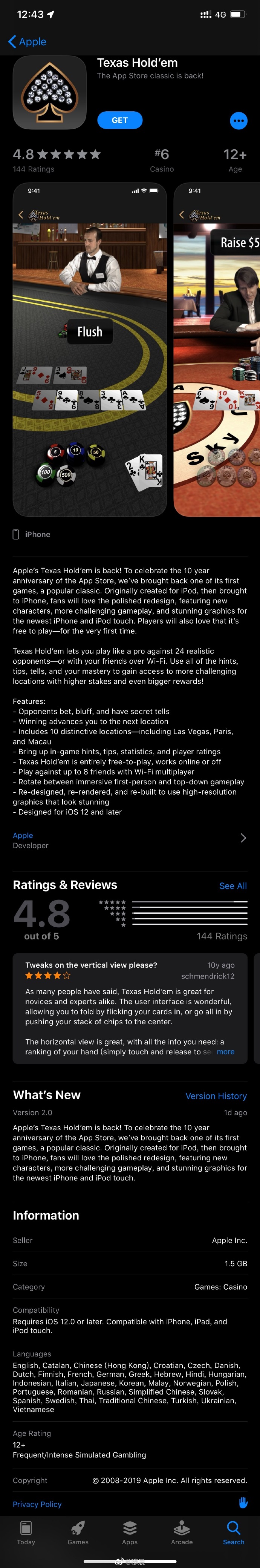Expand the review with the more link

pyautogui.click(x=225, y=1051)
